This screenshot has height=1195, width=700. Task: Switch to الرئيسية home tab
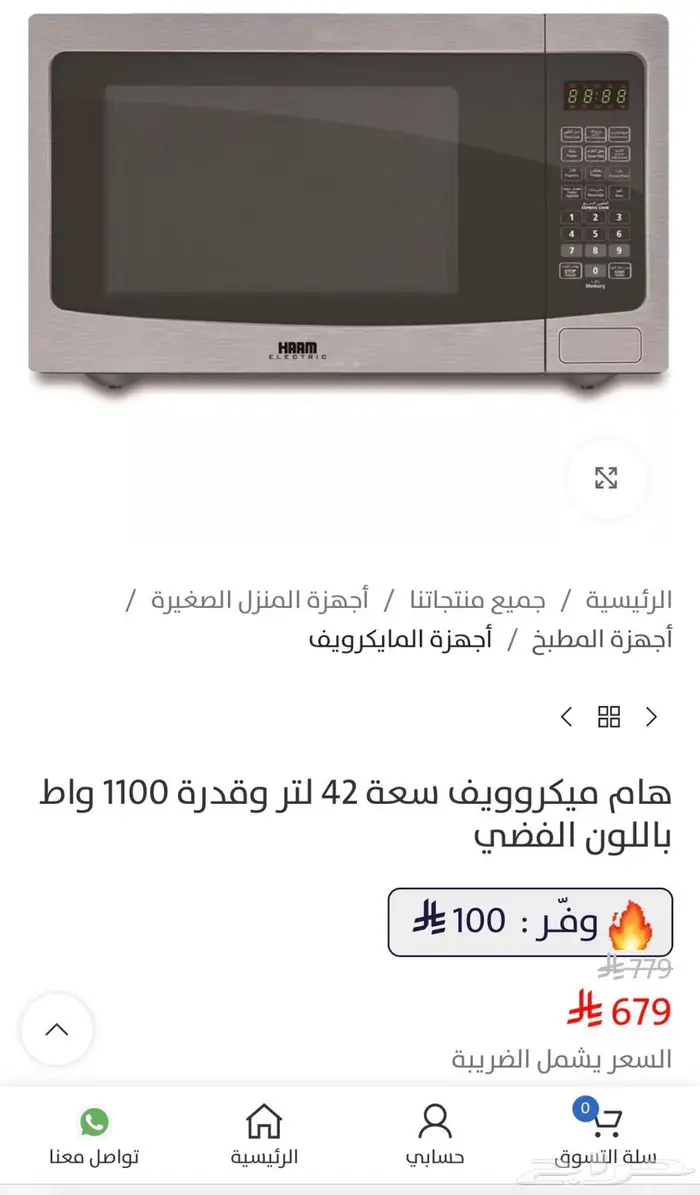tap(264, 1137)
